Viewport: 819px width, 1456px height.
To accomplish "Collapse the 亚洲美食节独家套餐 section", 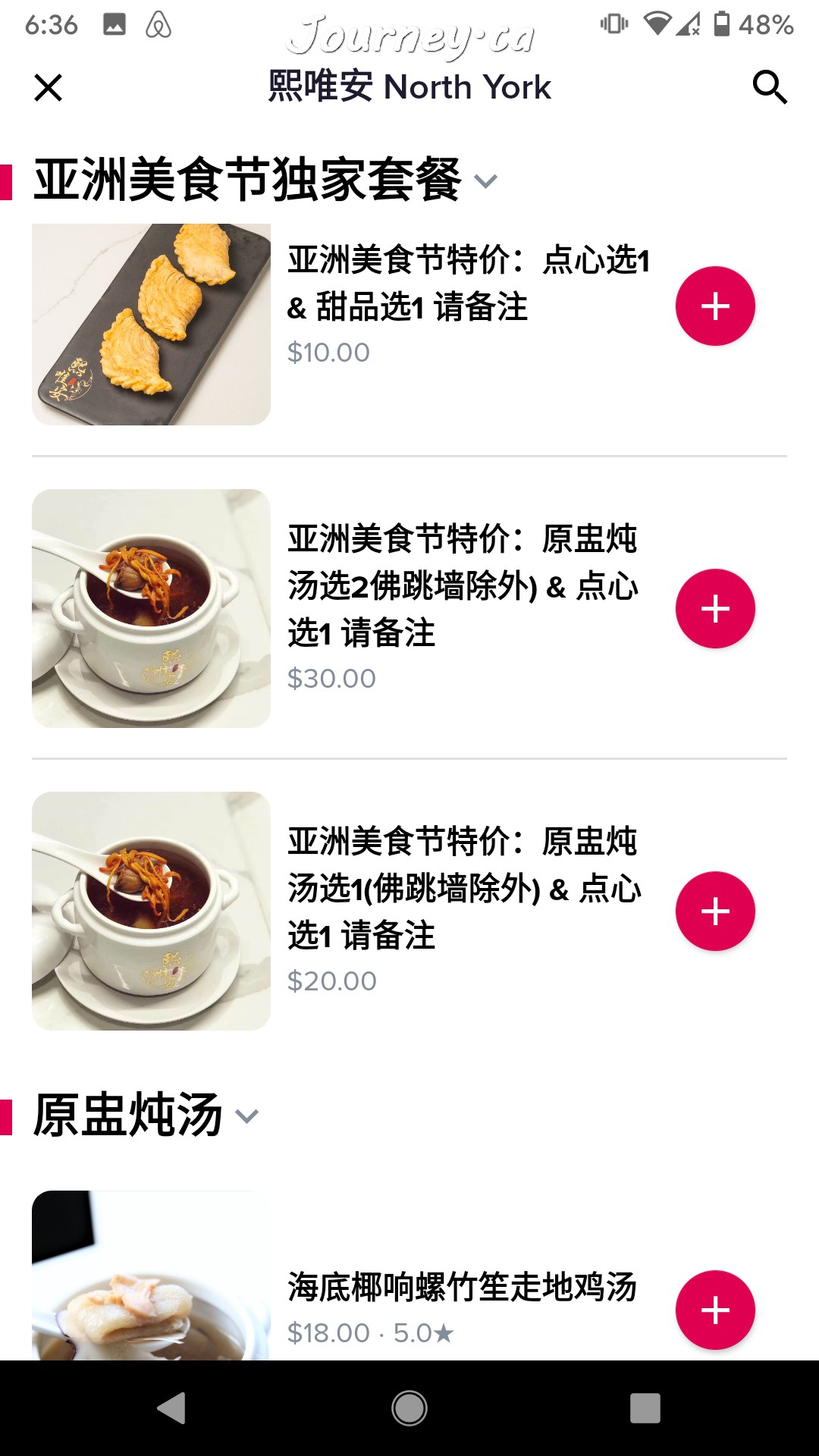I will 485,180.
